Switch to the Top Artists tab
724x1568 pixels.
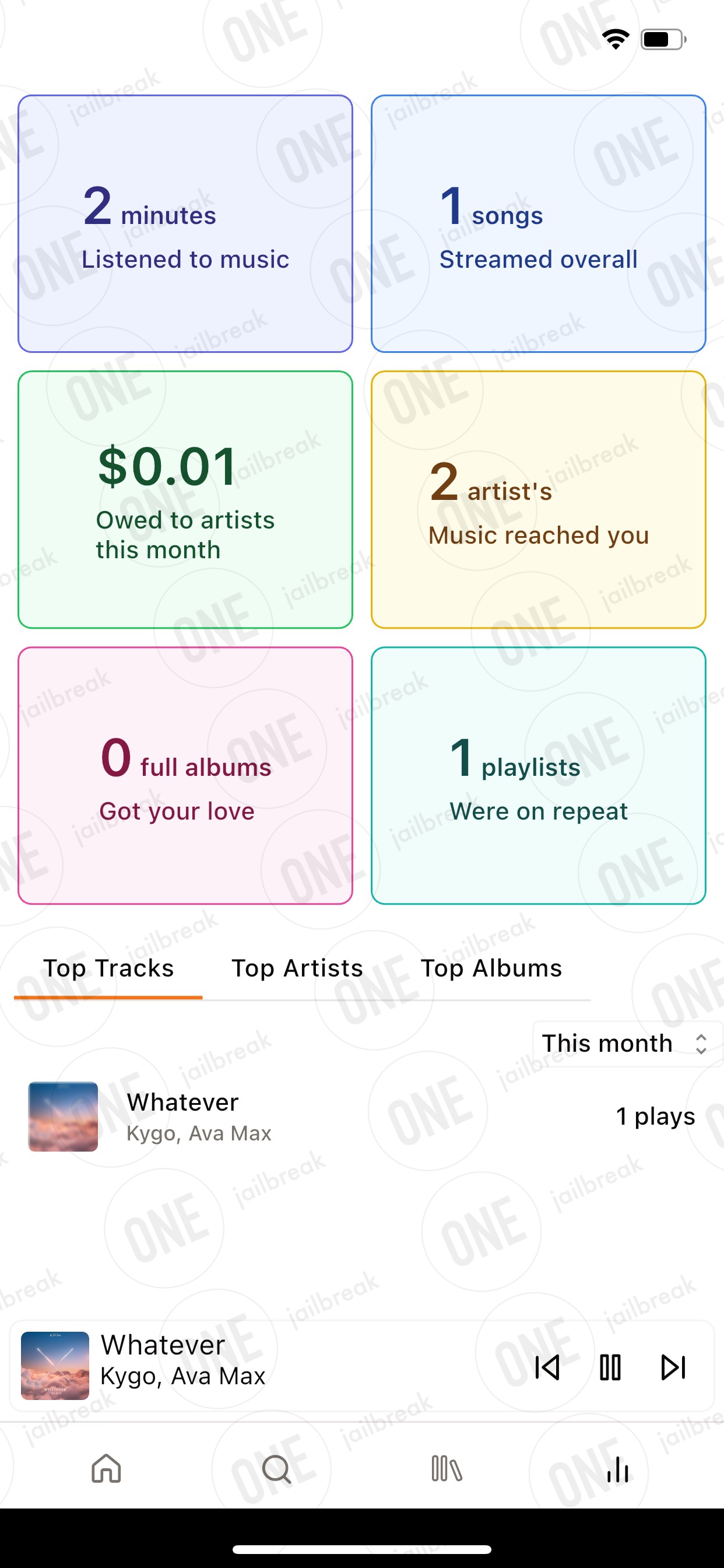click(297, 968)
